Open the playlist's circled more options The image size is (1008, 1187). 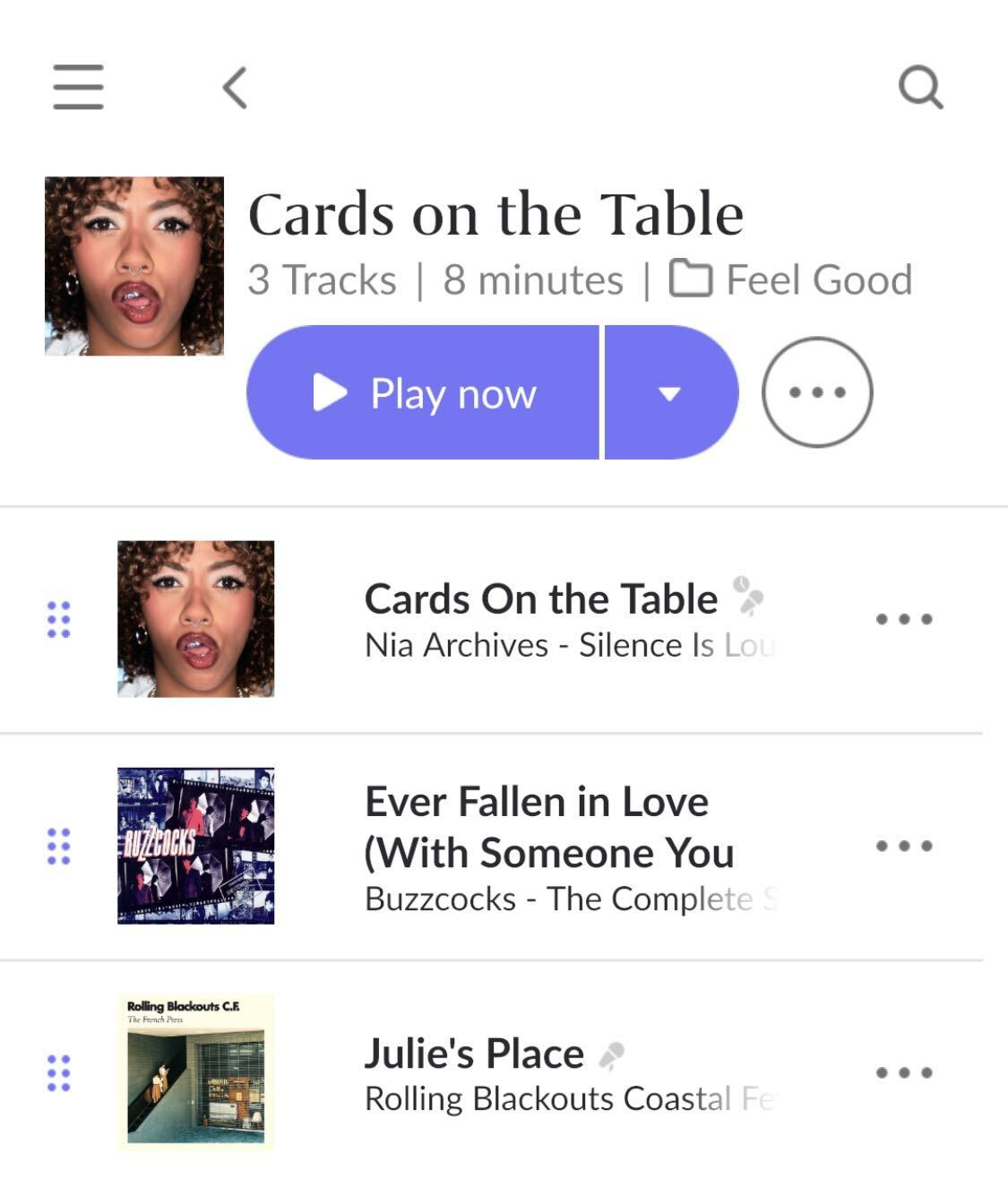pyautogui.click(x=816, y=392)
